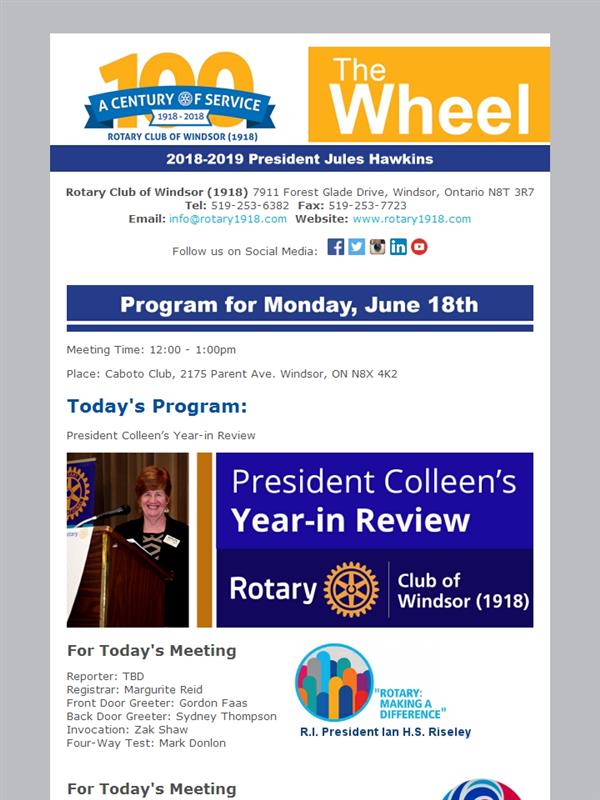Image resolution: width=600 pixels, height=800 pixels.
Task: Tap the info@rotary1918.com email link
Action: tap(228, 219)
